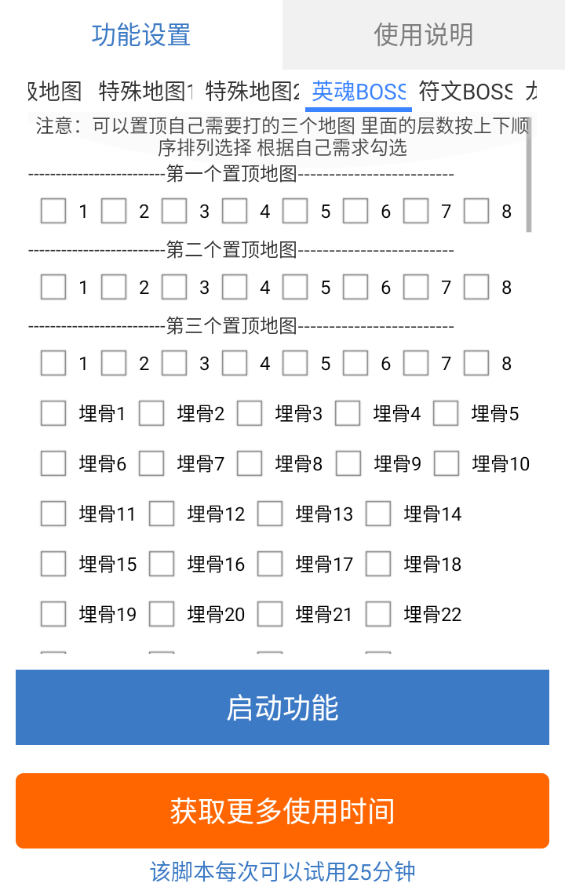Open the 特殊地图2 sub-tab
The width and height of the screenshot is (565, 894).
tap(253, 91)
